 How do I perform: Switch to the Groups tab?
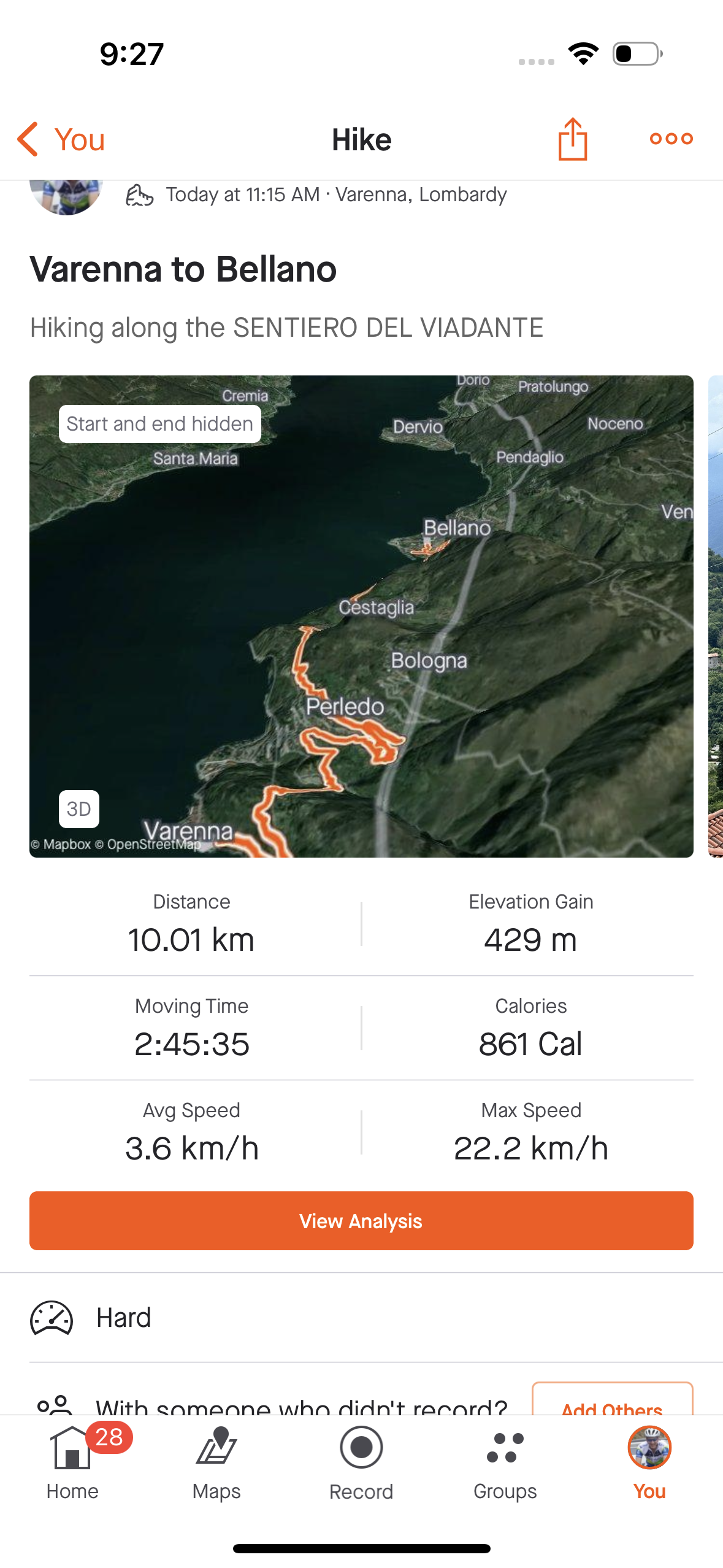point(505,1462)
